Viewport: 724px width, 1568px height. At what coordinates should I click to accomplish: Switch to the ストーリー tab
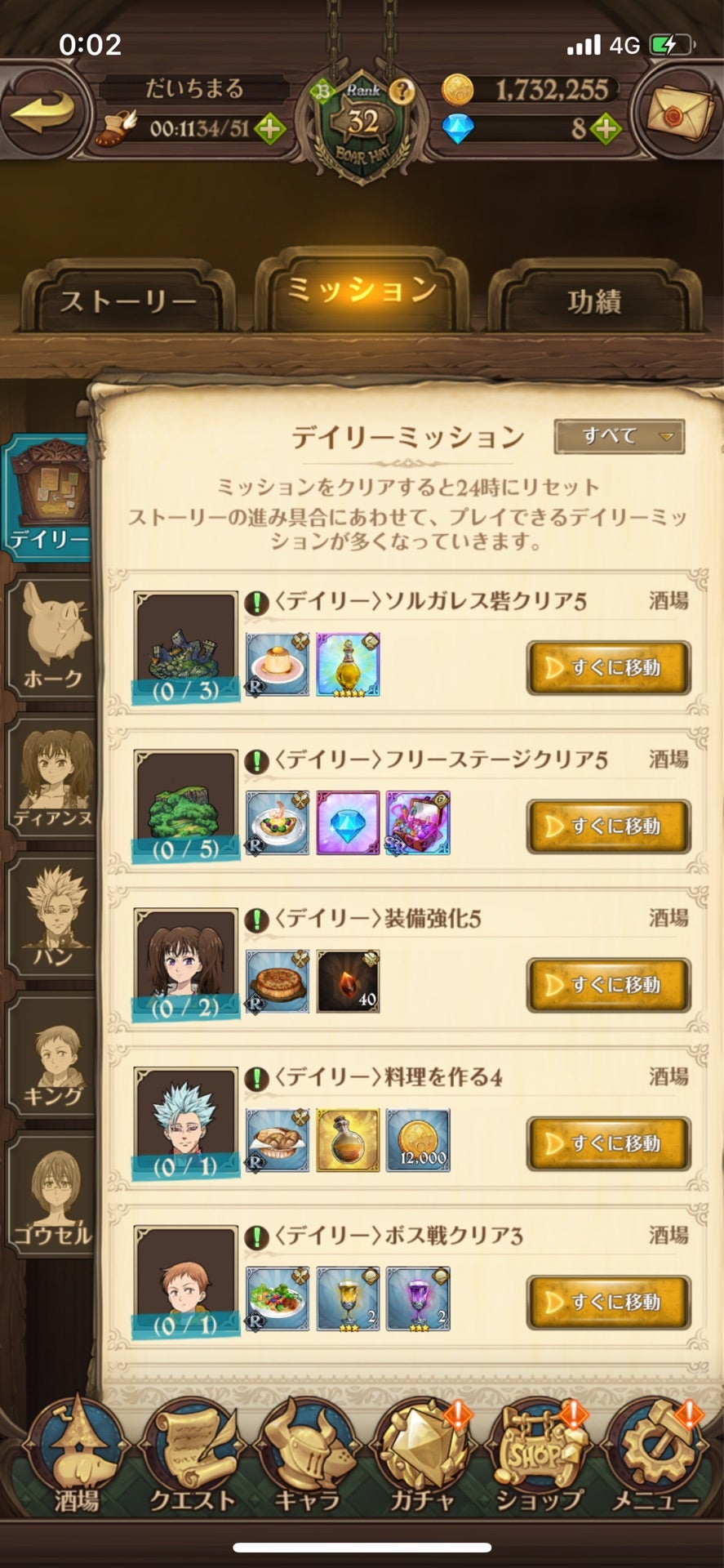coord(128,301)
